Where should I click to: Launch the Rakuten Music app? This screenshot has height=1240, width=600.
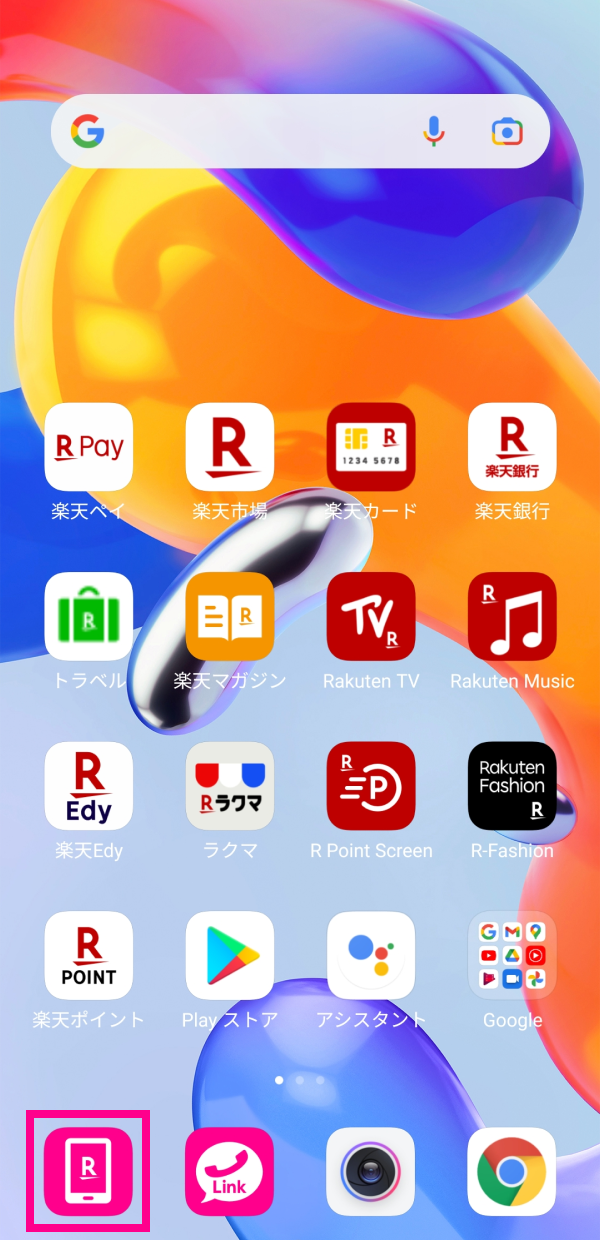pyautogui.click(x=512, y=616)
